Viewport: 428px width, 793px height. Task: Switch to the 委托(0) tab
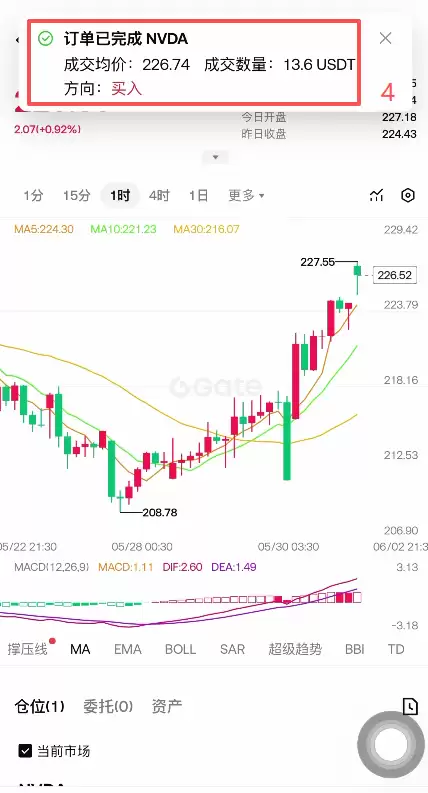click(108, 706)
